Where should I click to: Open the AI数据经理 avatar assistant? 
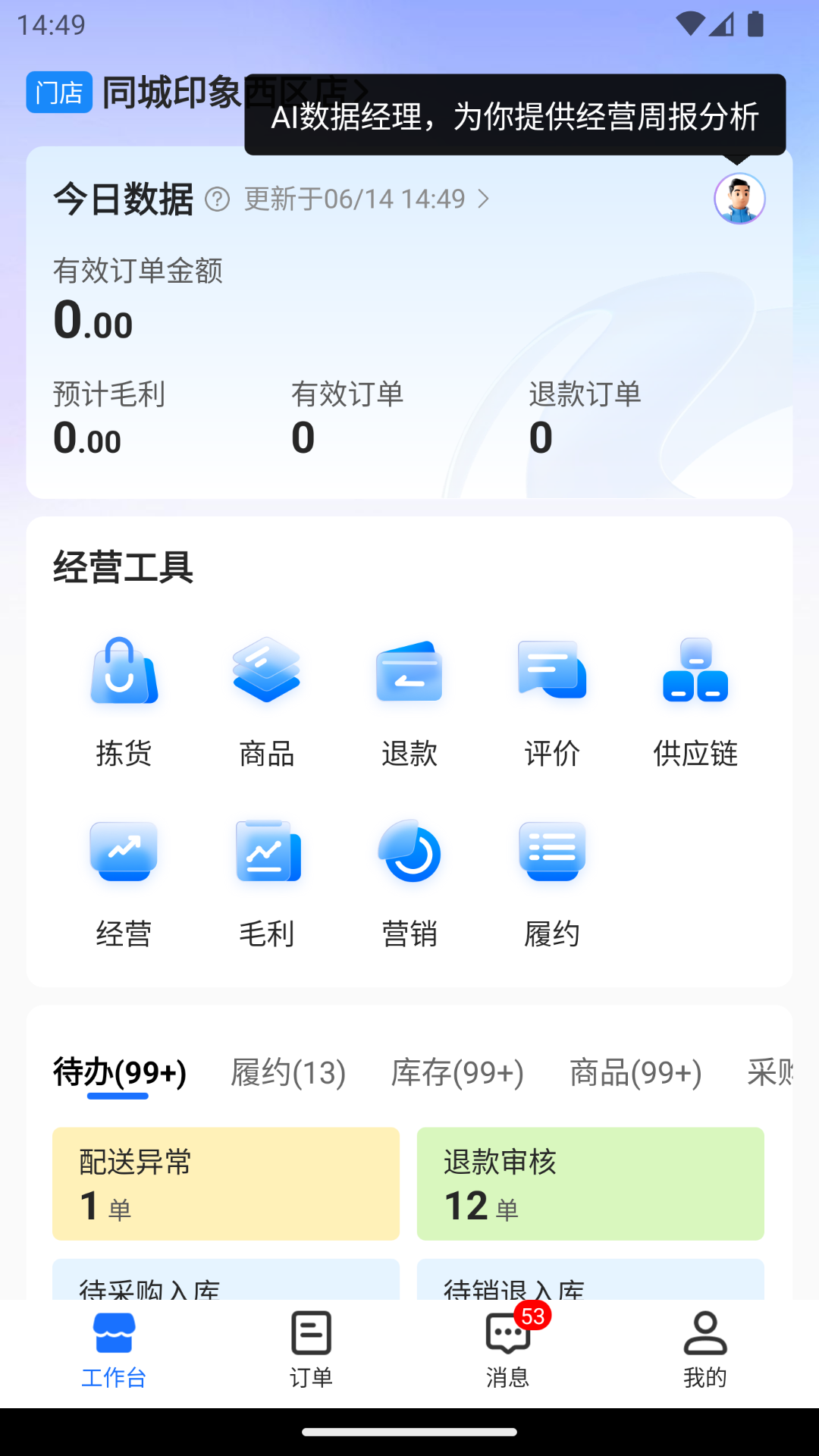tap(739, 198)
